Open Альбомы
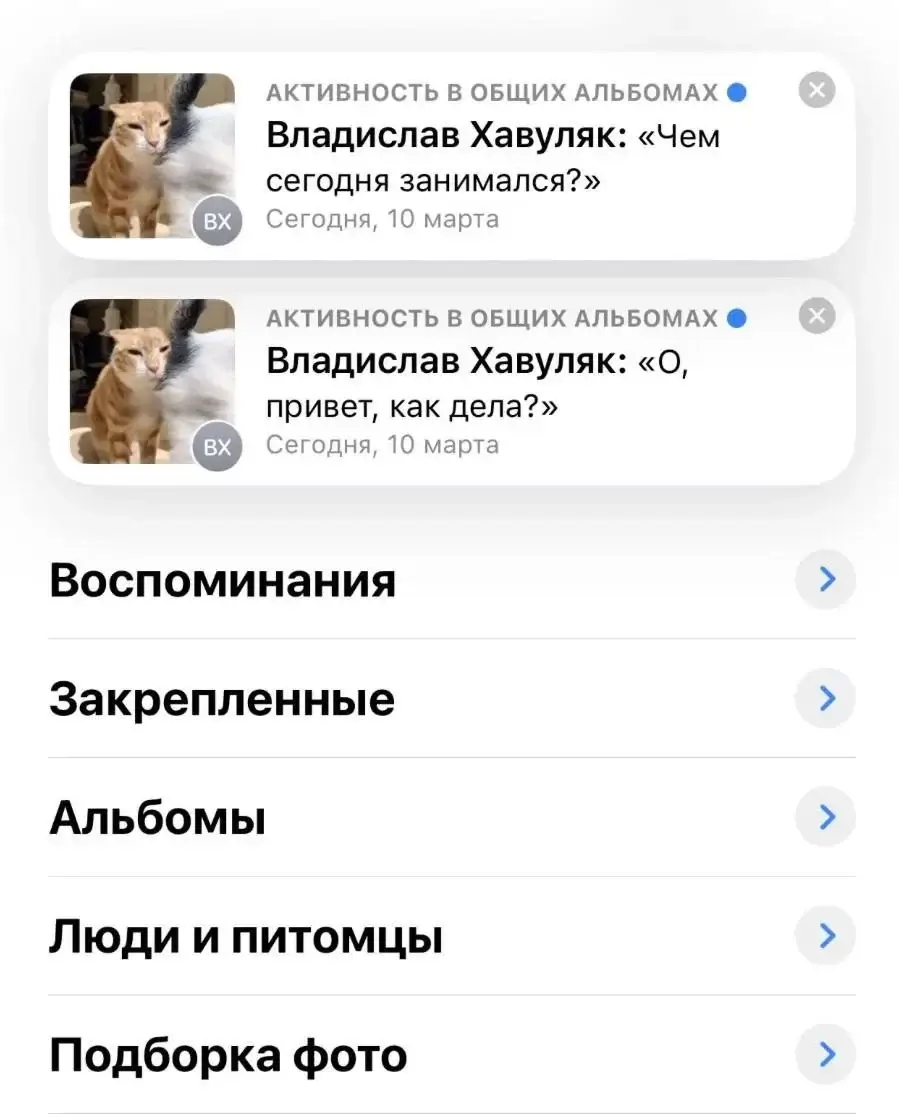899x1118 pixels. (450, 818)
